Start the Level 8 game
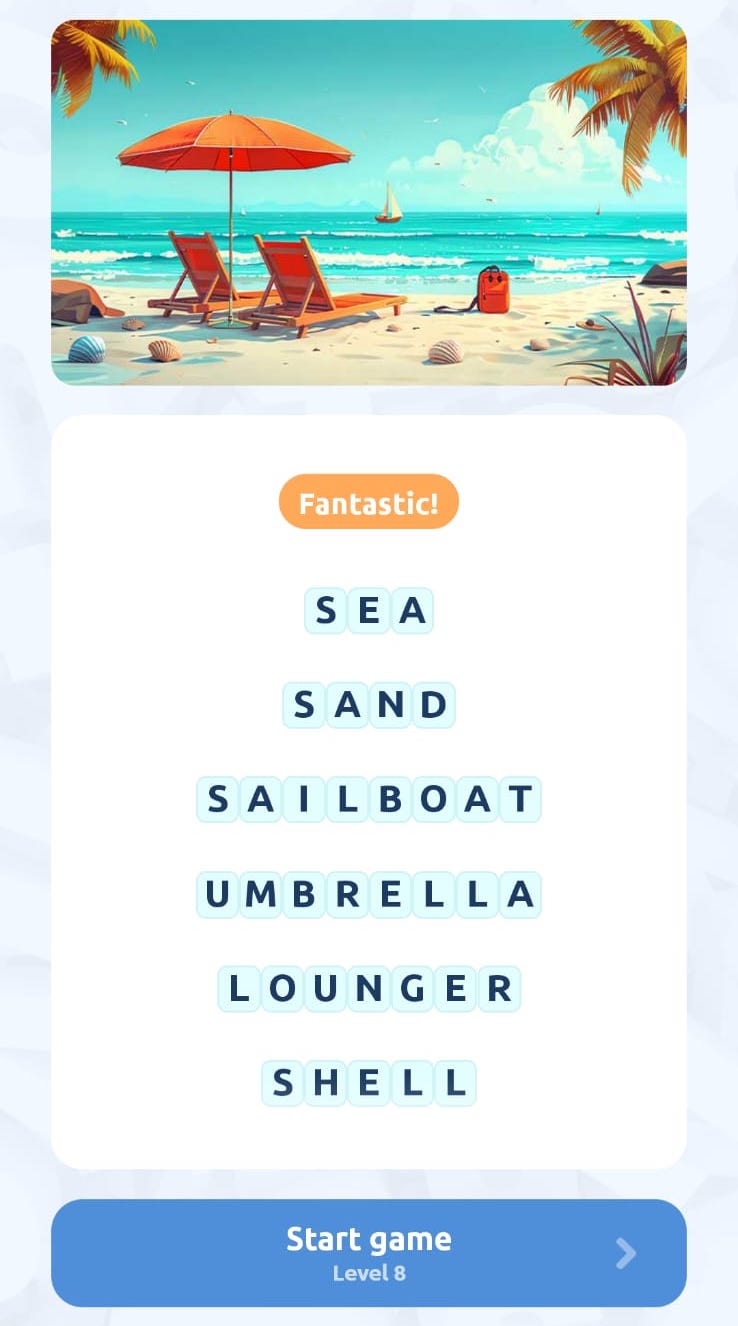 click(368, 1252)
